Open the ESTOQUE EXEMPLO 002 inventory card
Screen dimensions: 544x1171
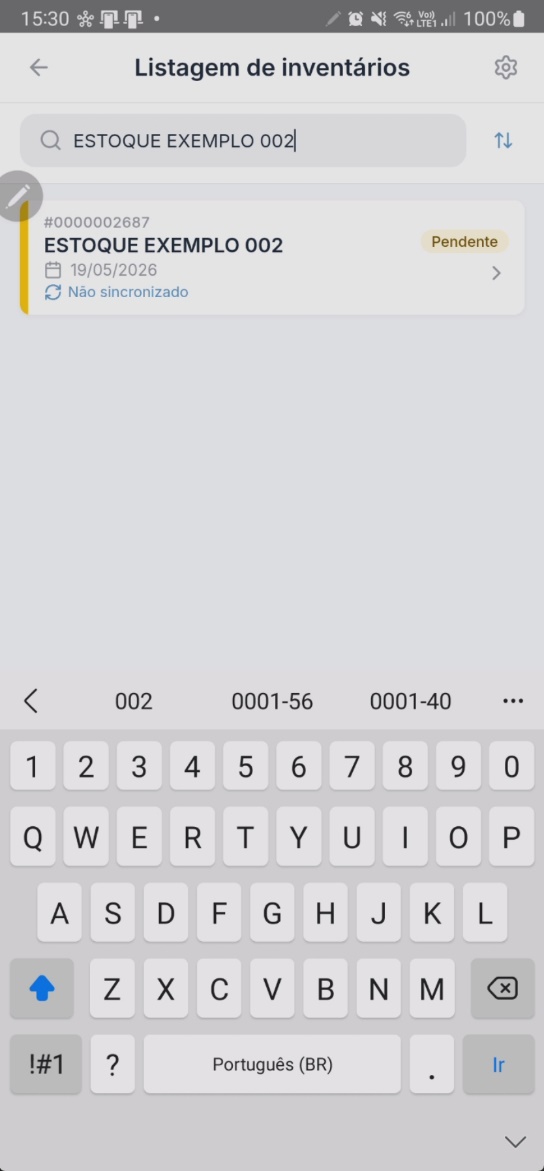tap(272, 258)
